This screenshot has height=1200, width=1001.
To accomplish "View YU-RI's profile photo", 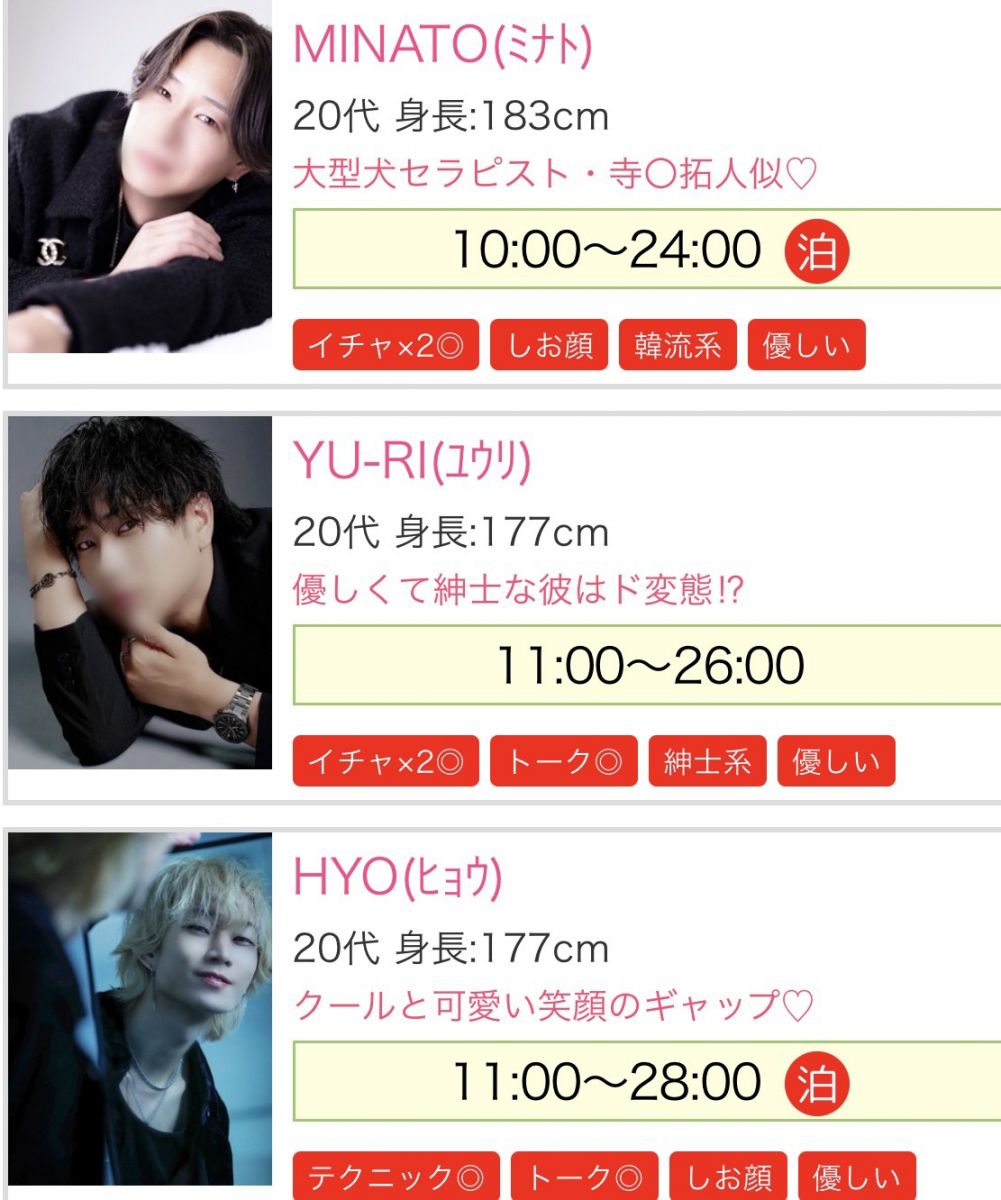I will tap(140, 592).
